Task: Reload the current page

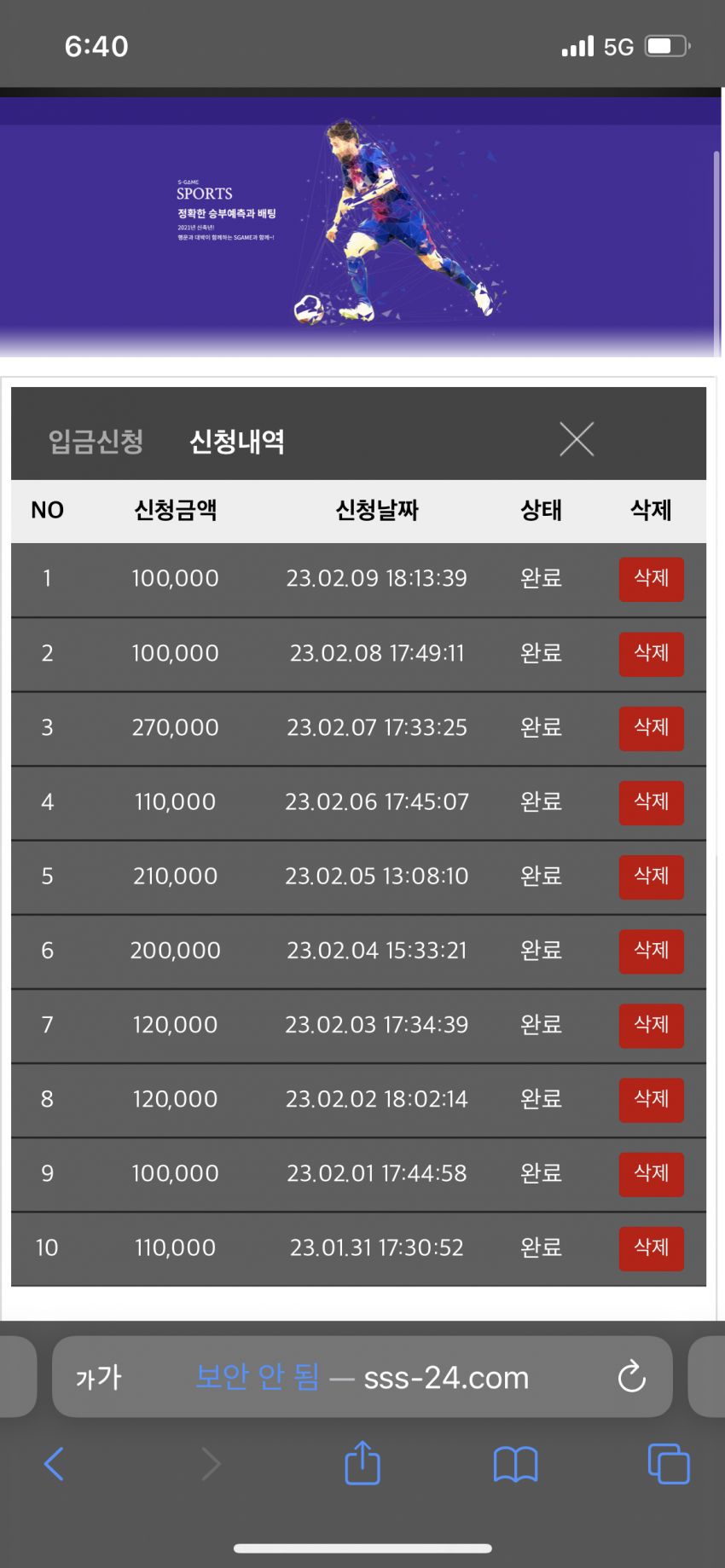Action: 631,1375
